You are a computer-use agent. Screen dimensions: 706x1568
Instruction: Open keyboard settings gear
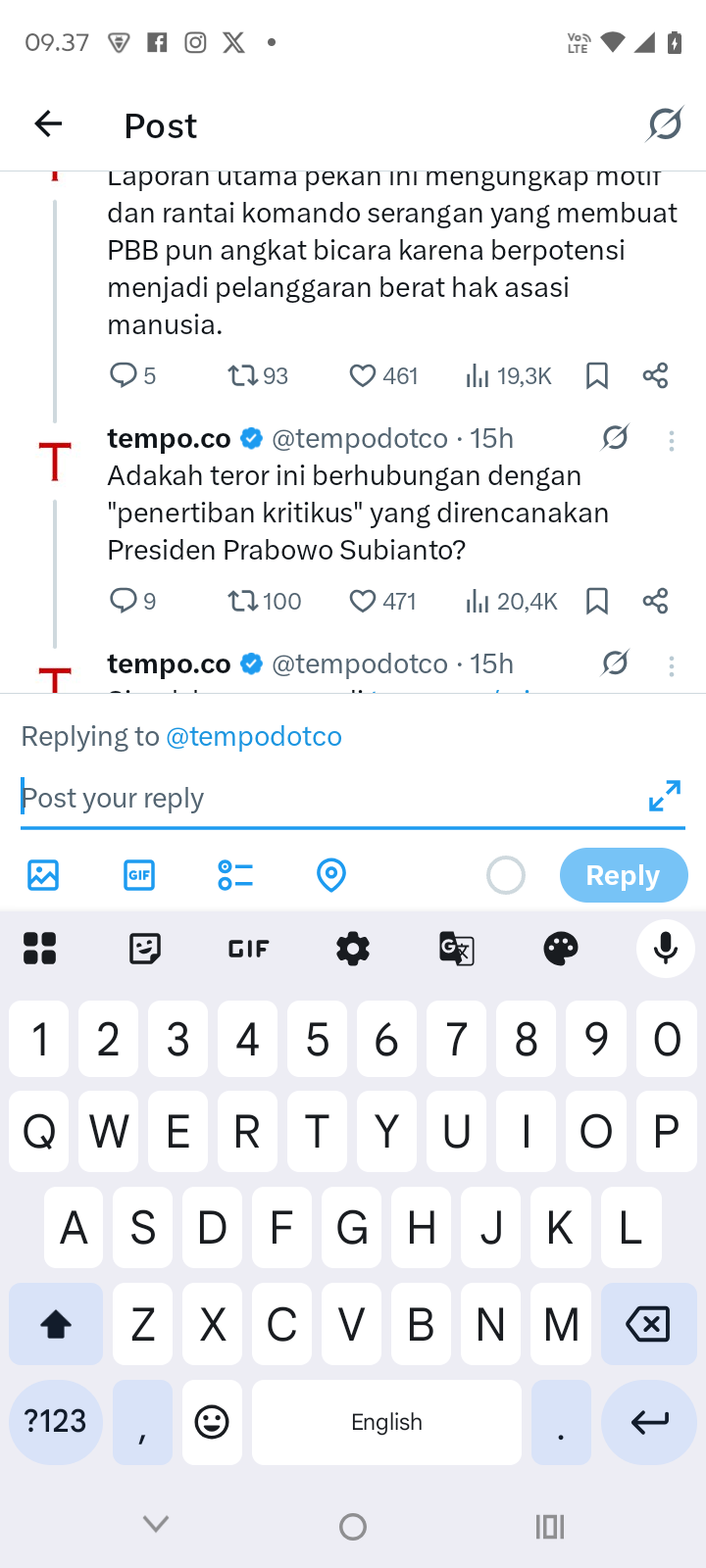coord(353,949)
